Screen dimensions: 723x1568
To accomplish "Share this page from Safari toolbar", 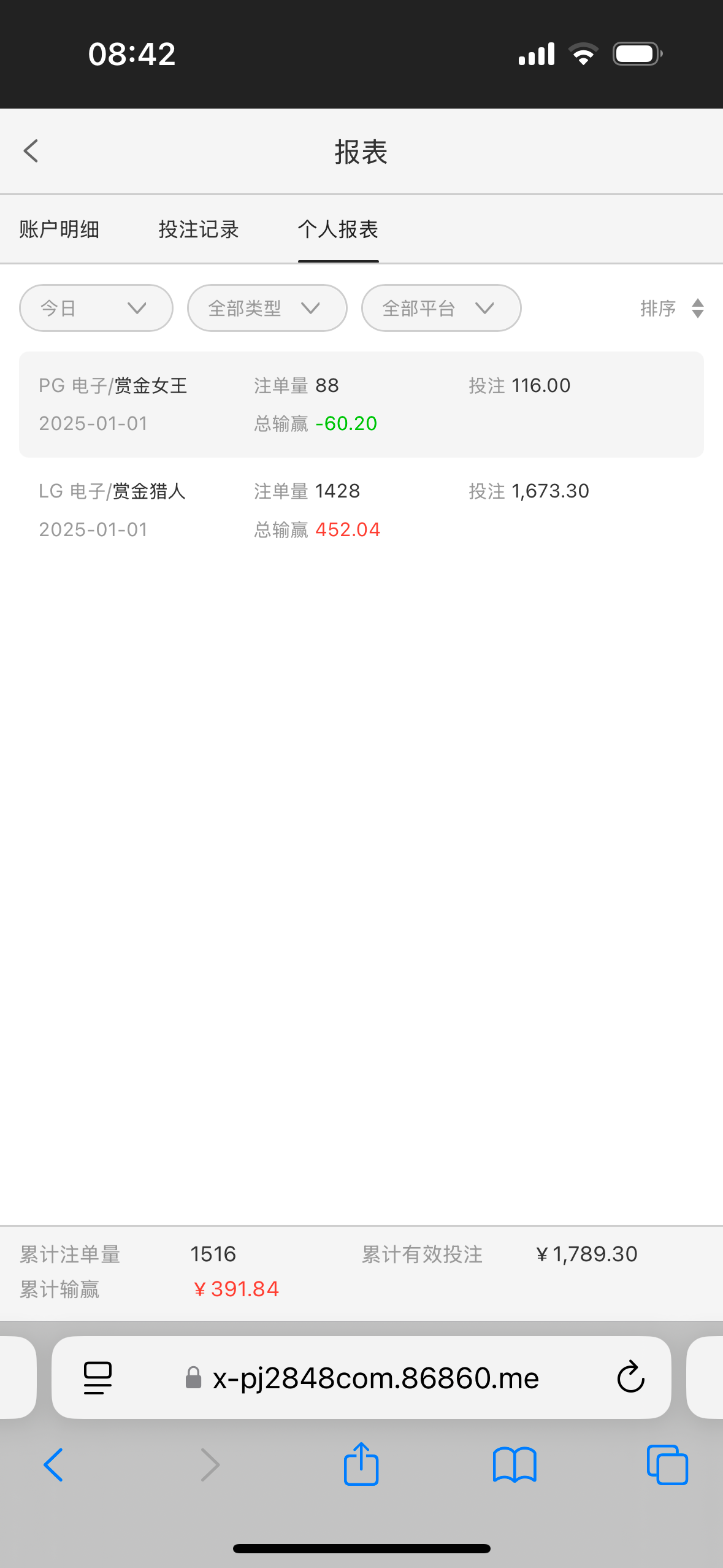I will (361, 1464).
